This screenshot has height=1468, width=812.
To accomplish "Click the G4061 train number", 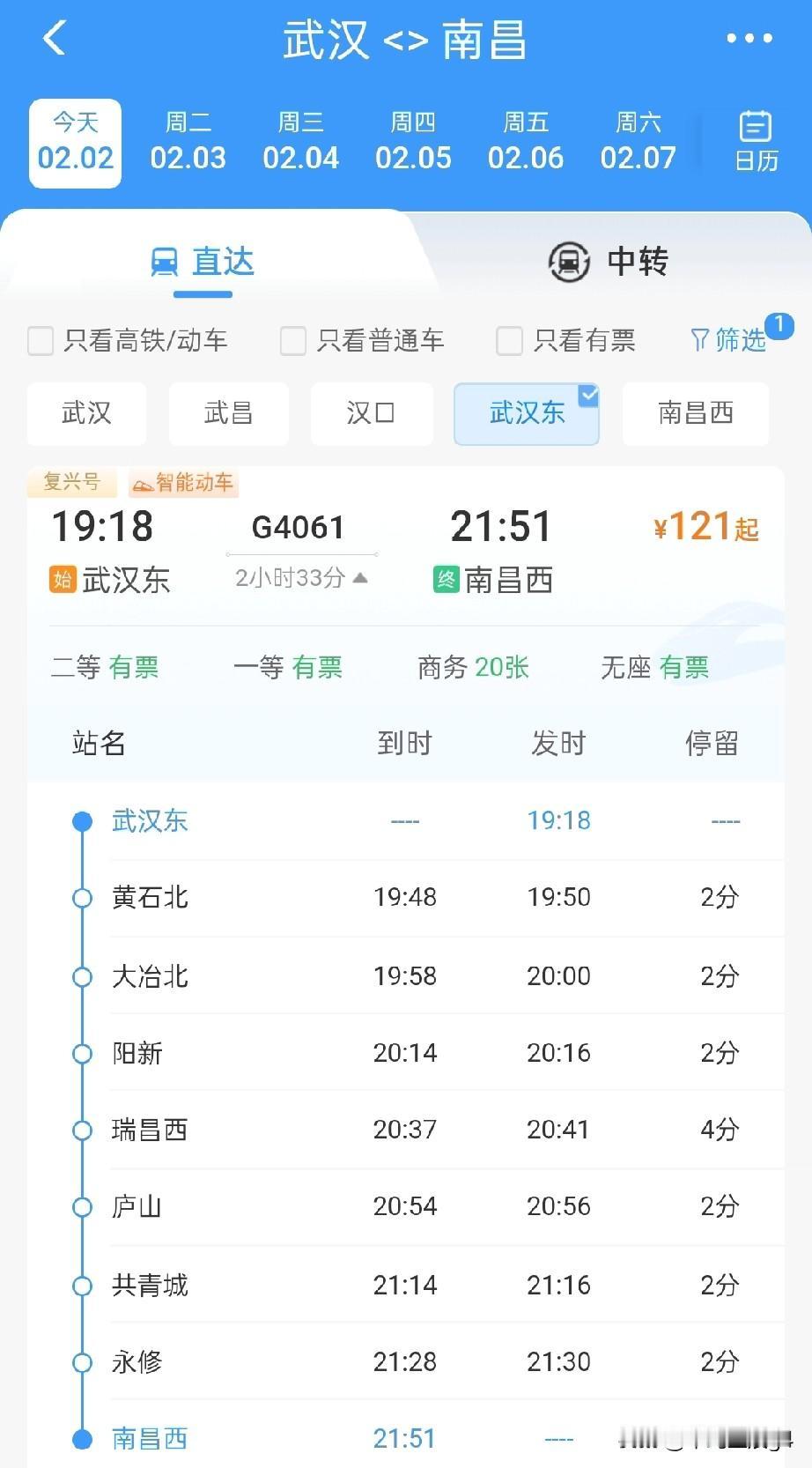I will (x=299, y=527).
